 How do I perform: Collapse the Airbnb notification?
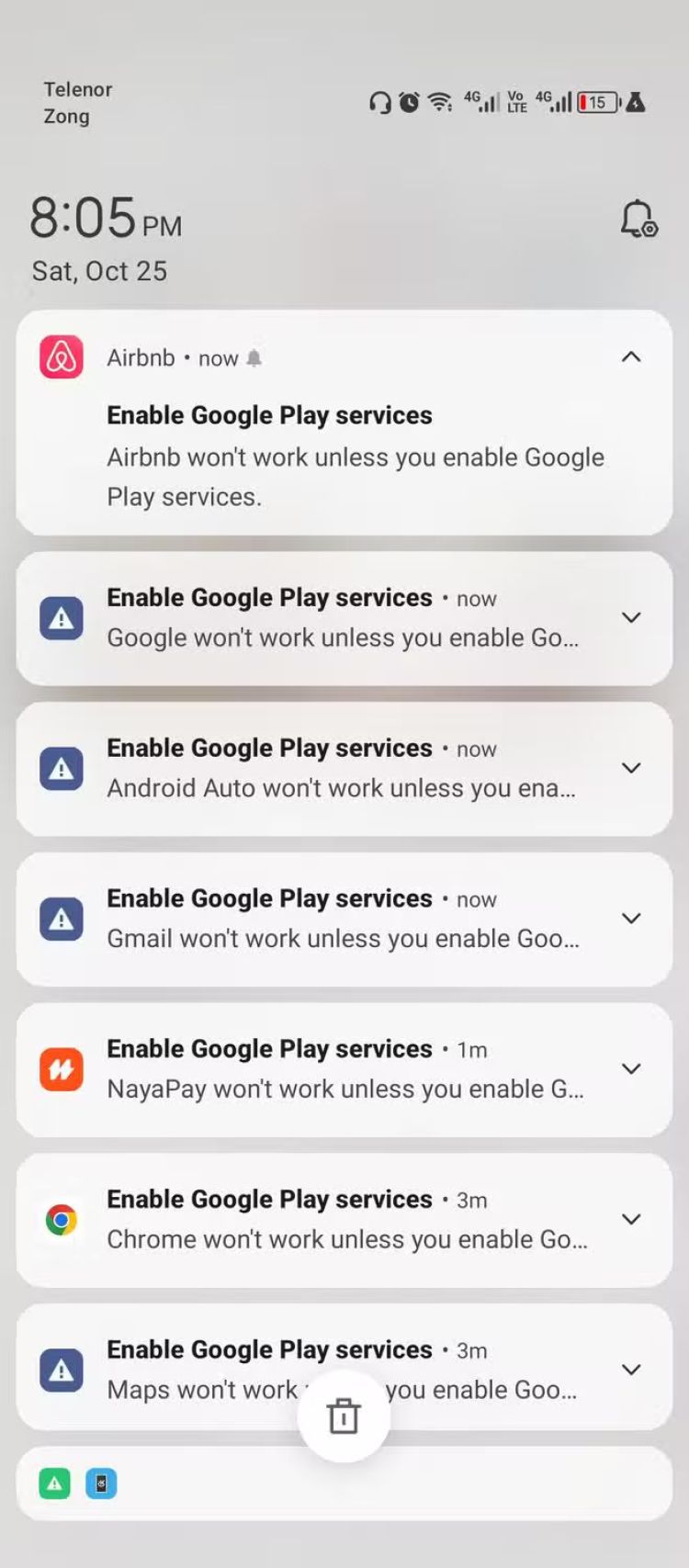click(631, 357)
